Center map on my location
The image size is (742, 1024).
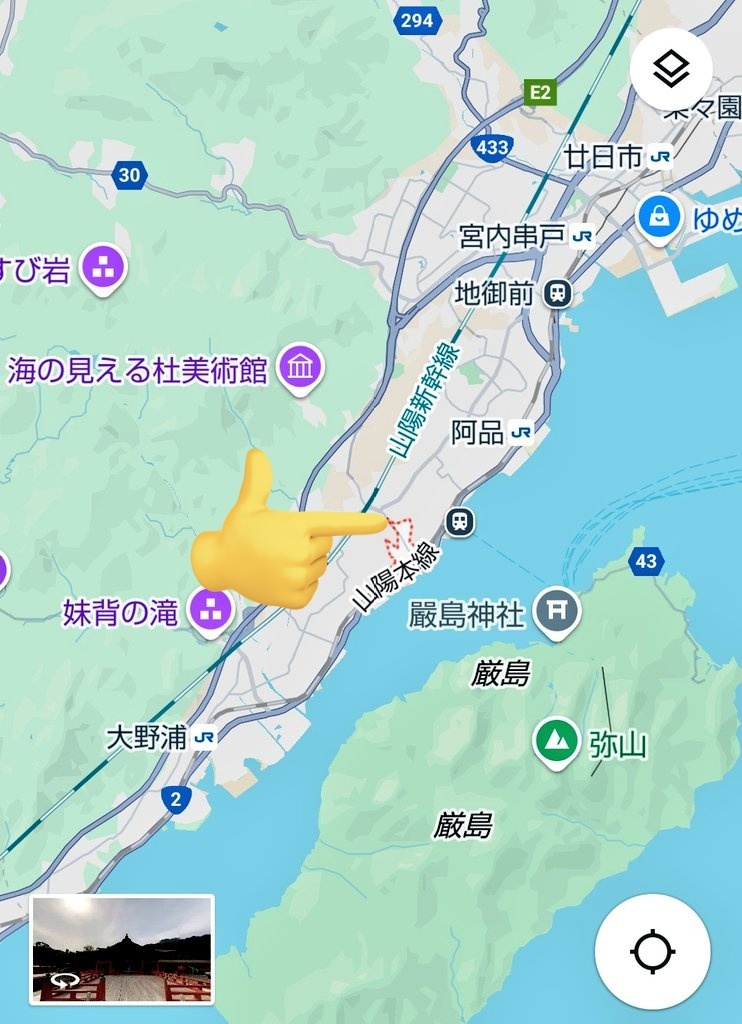[x=652, y=952]
